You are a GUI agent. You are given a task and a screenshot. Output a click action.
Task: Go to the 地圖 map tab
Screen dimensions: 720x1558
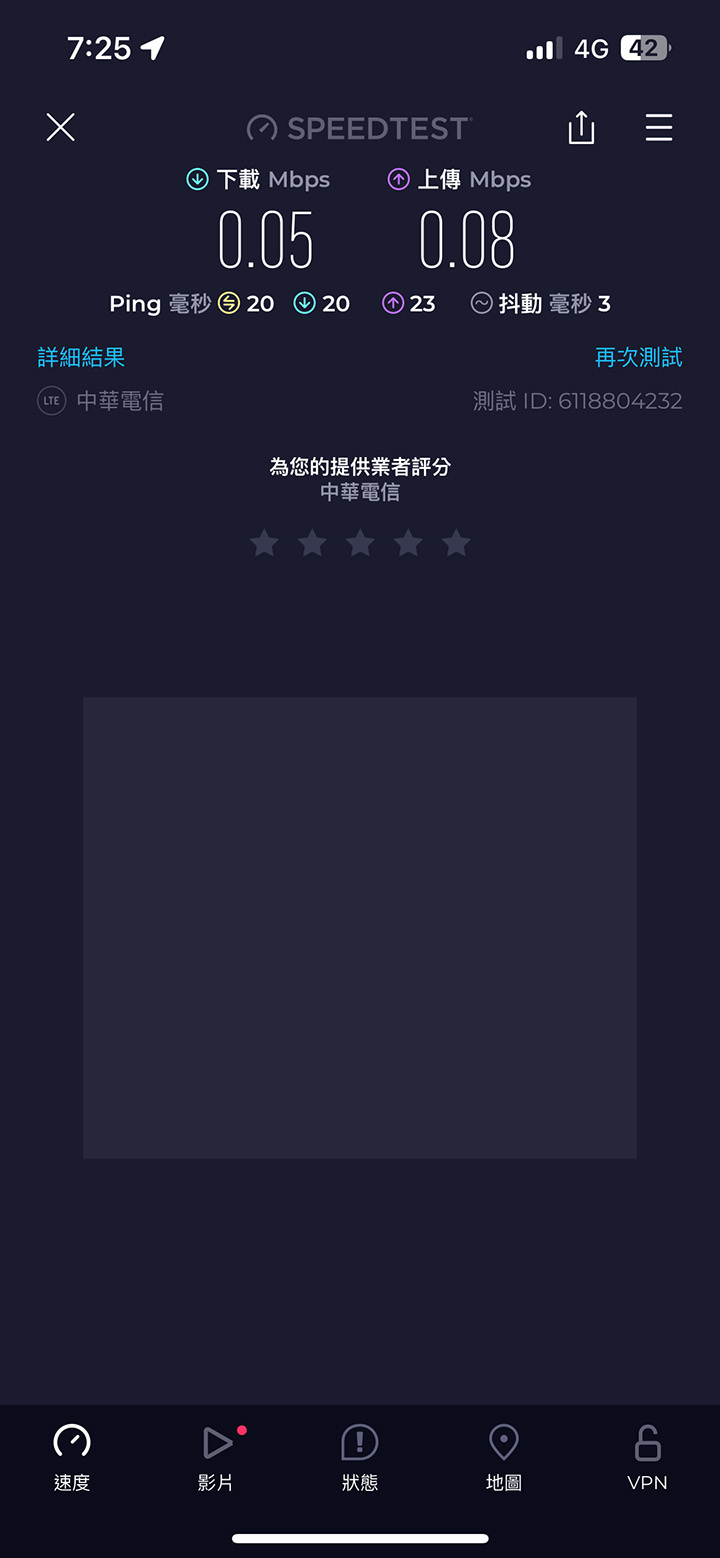click(x=504, y=1458)
